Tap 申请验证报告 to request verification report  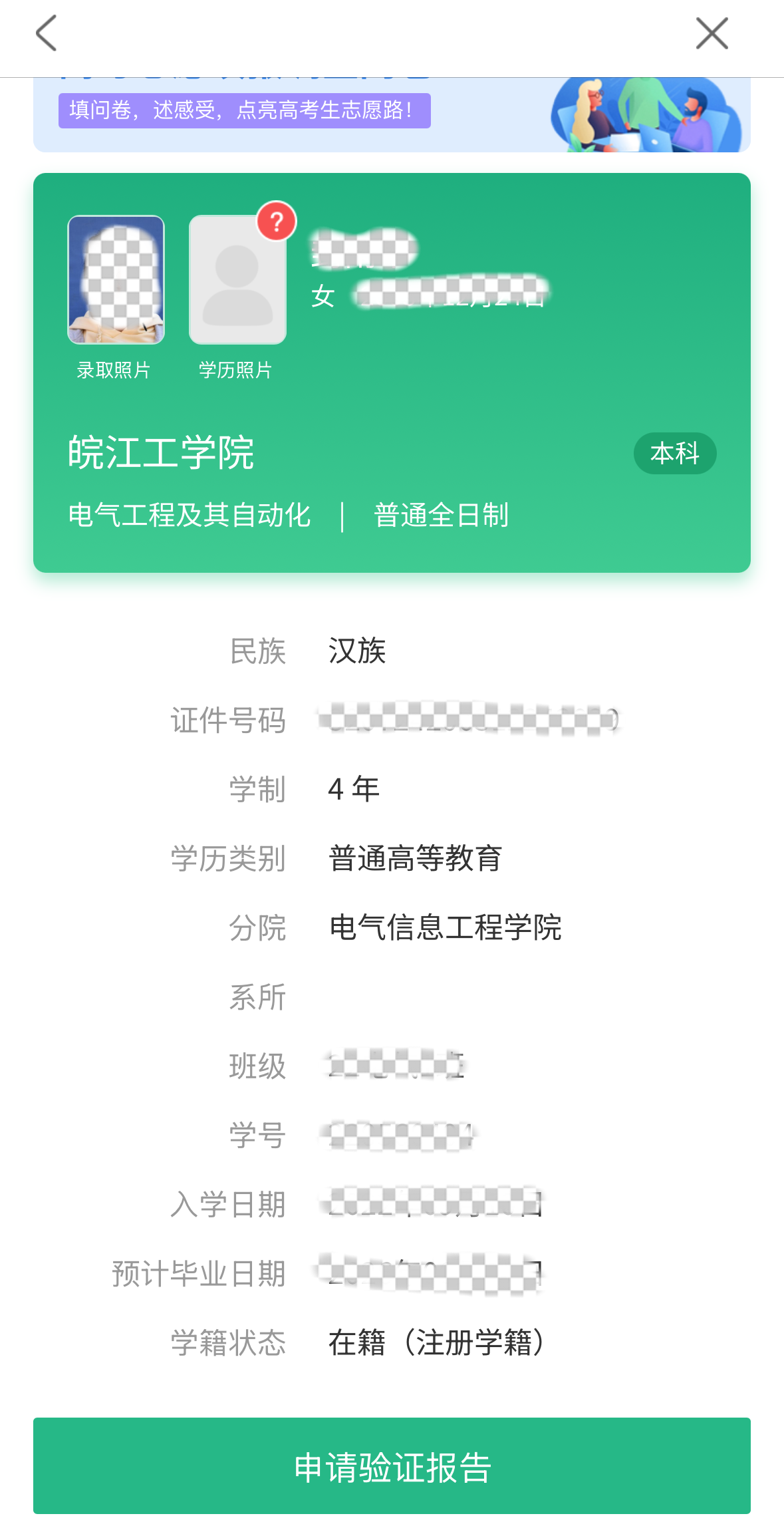tap(392, 1466)
